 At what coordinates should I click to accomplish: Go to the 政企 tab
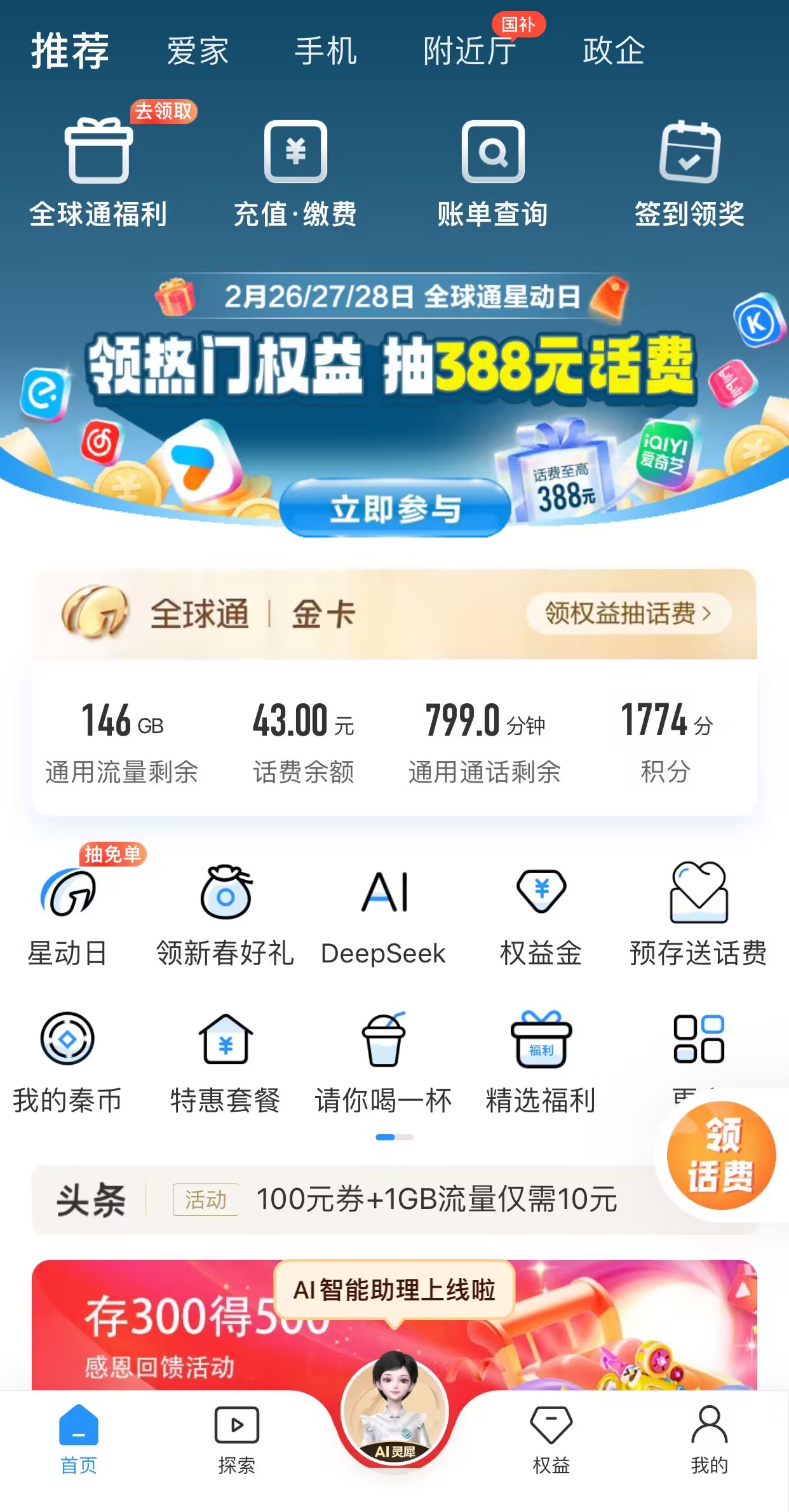tap(614, 51)
